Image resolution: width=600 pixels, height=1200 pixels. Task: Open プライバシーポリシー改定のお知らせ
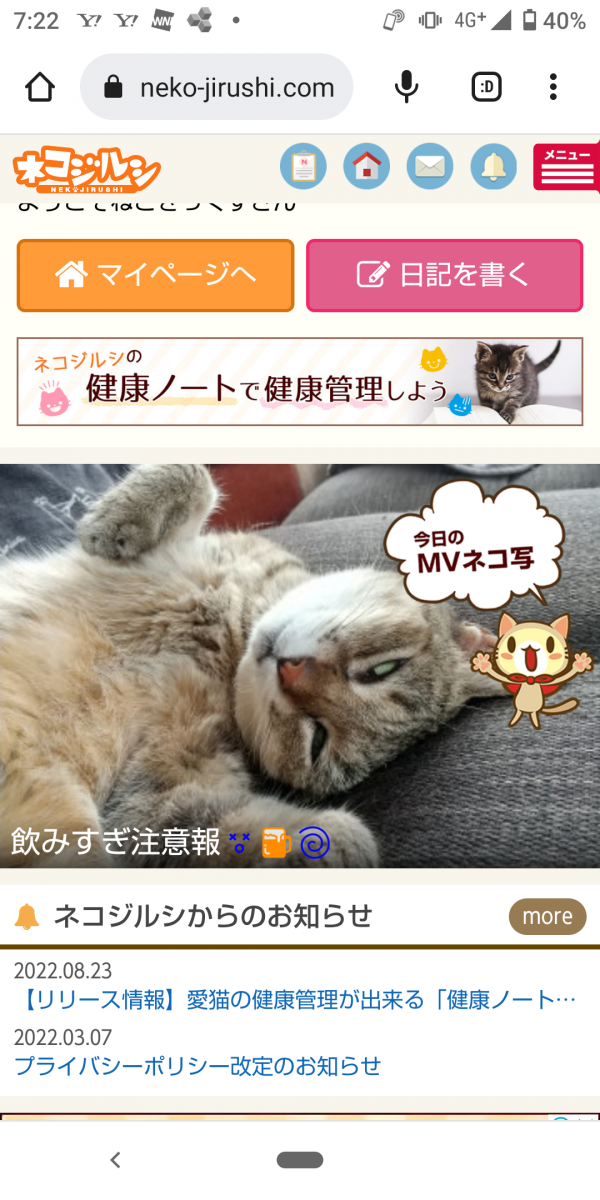[198, 1065]
